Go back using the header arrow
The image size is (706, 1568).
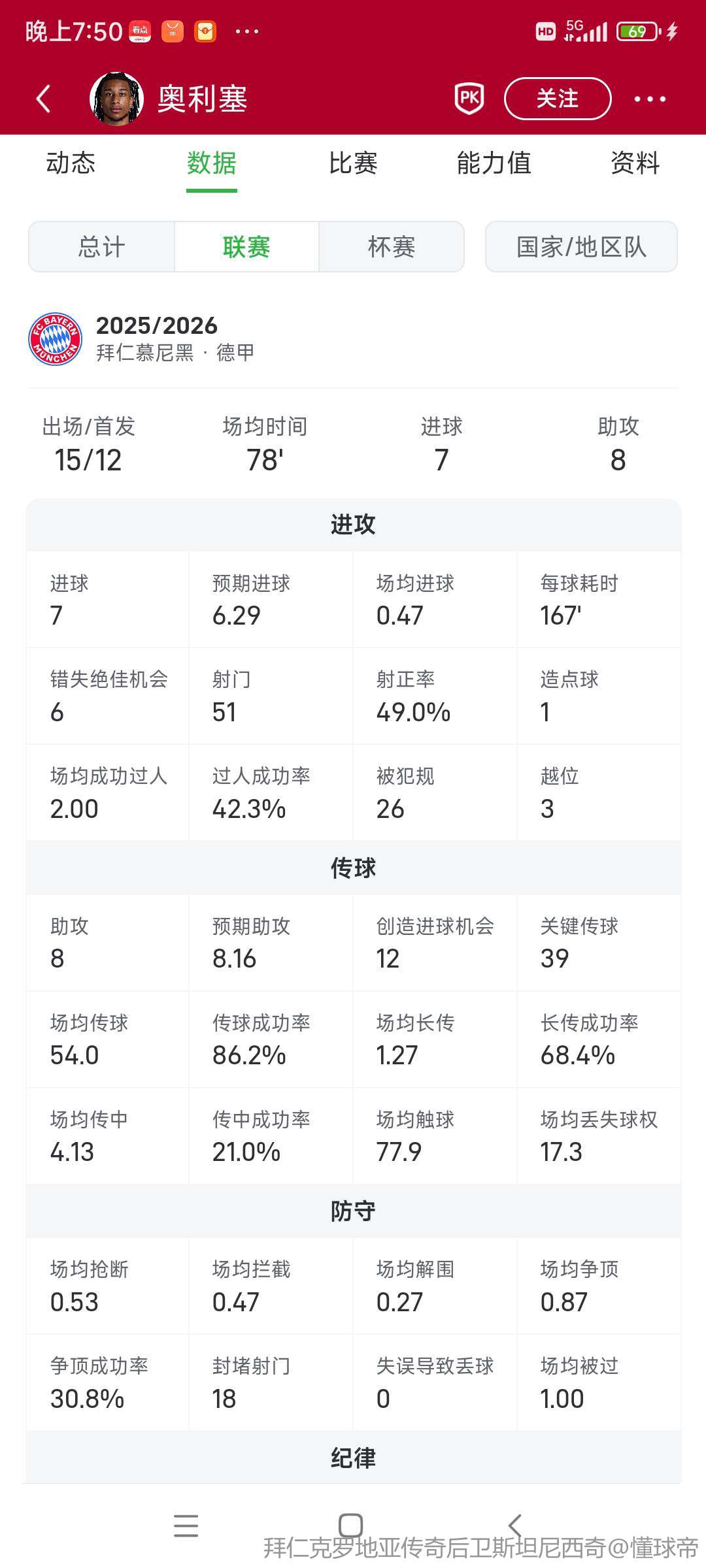tap(44, 99)
